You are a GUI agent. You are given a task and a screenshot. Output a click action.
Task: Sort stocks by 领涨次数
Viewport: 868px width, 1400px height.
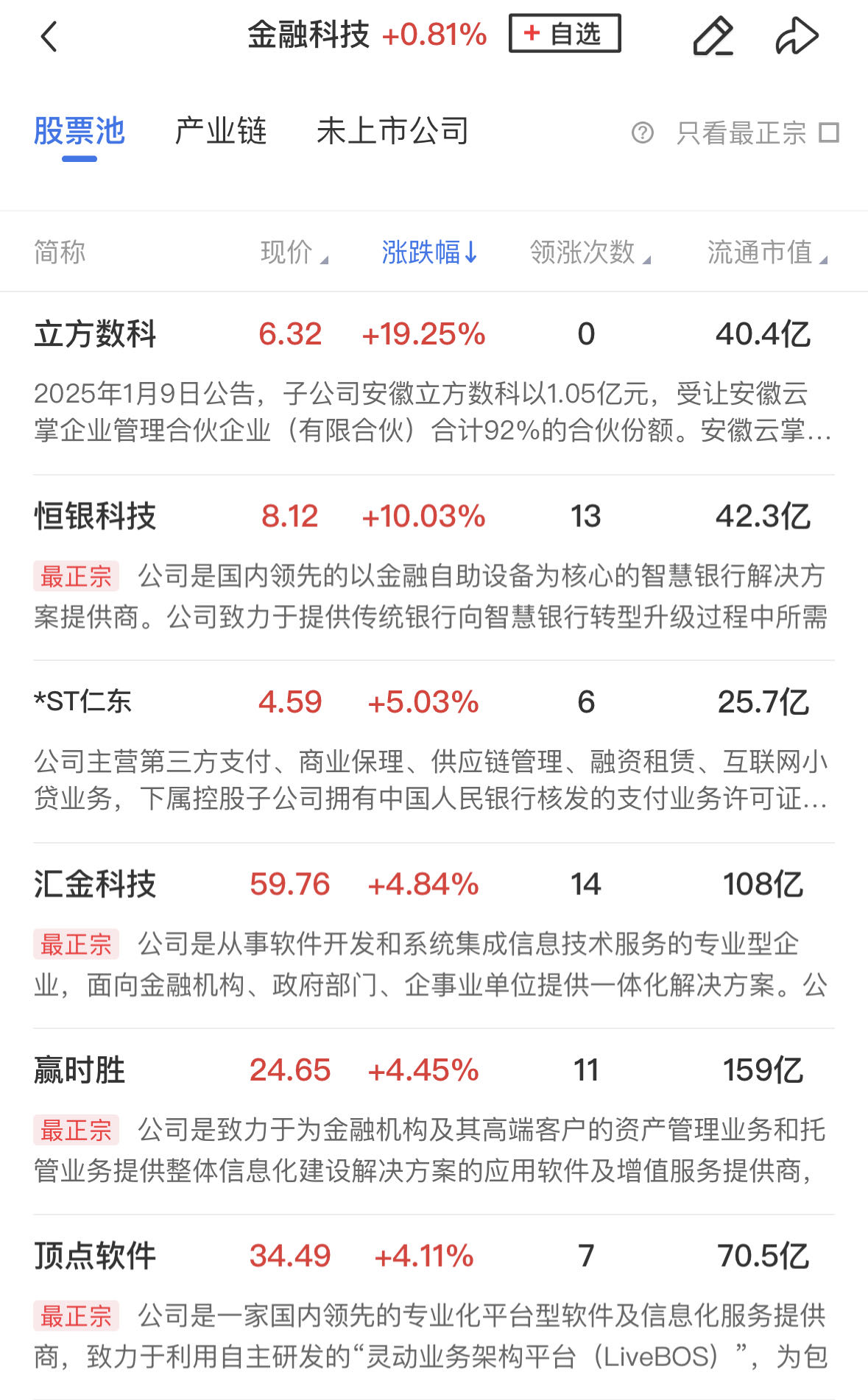[590, 252]
